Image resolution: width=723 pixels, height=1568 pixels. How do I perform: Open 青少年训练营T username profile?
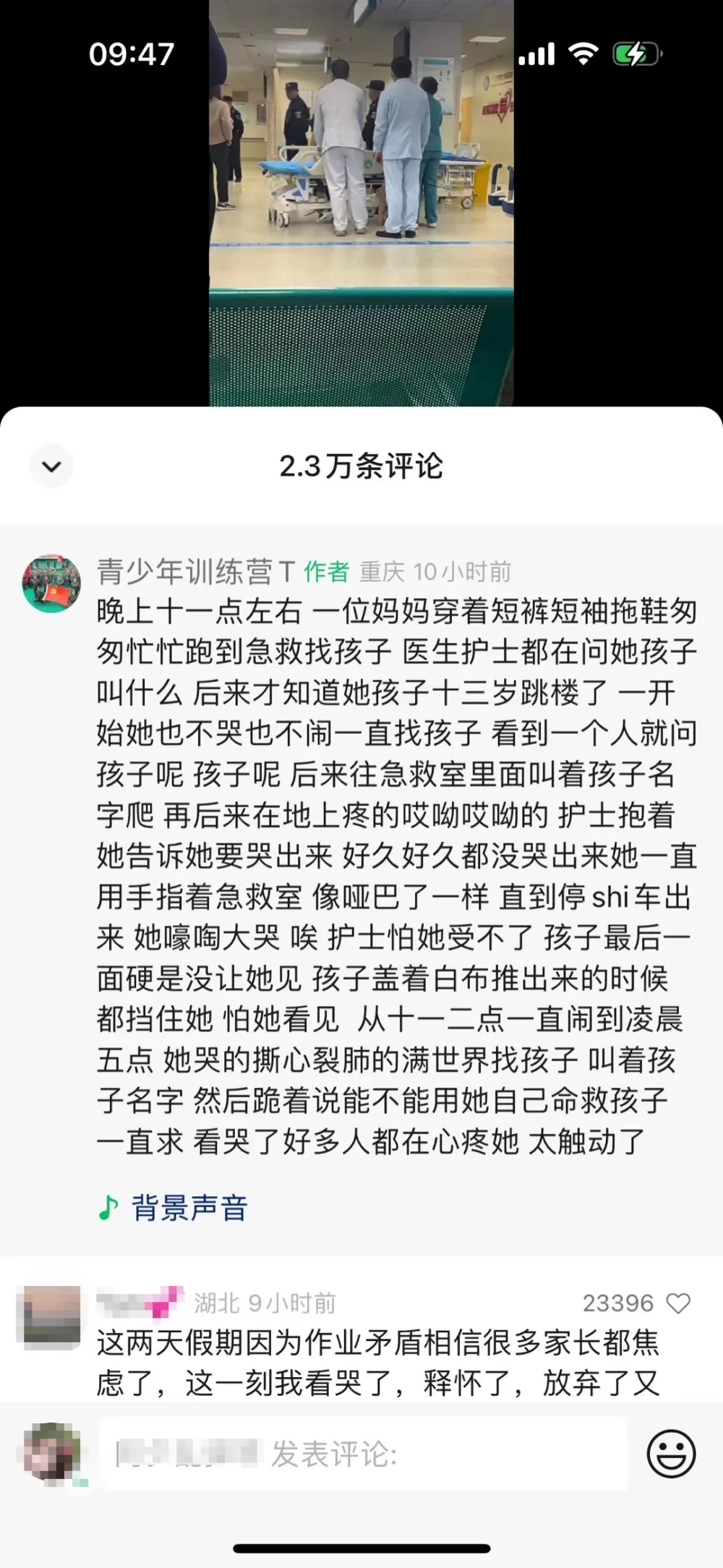[196, 571]
